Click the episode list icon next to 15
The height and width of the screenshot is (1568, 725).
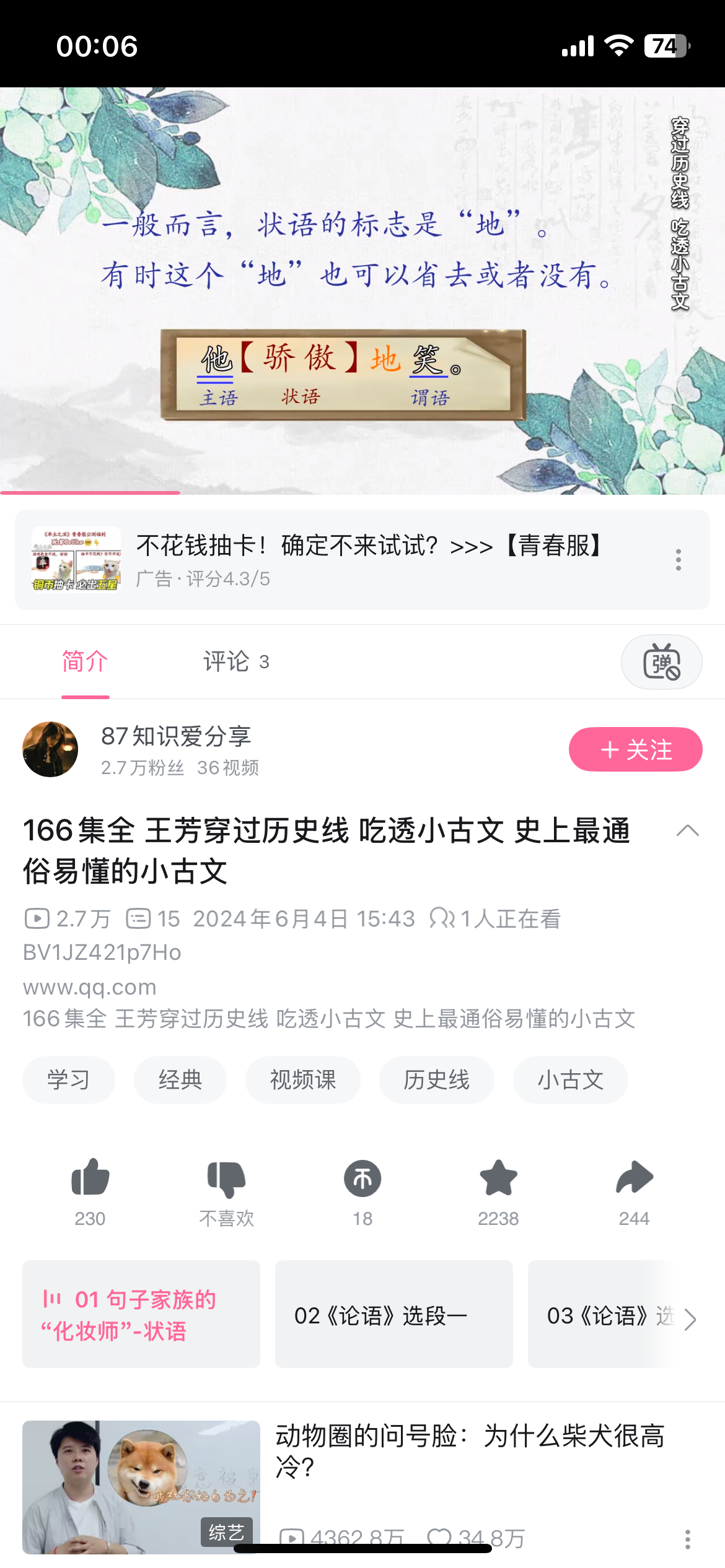point(141,920)
